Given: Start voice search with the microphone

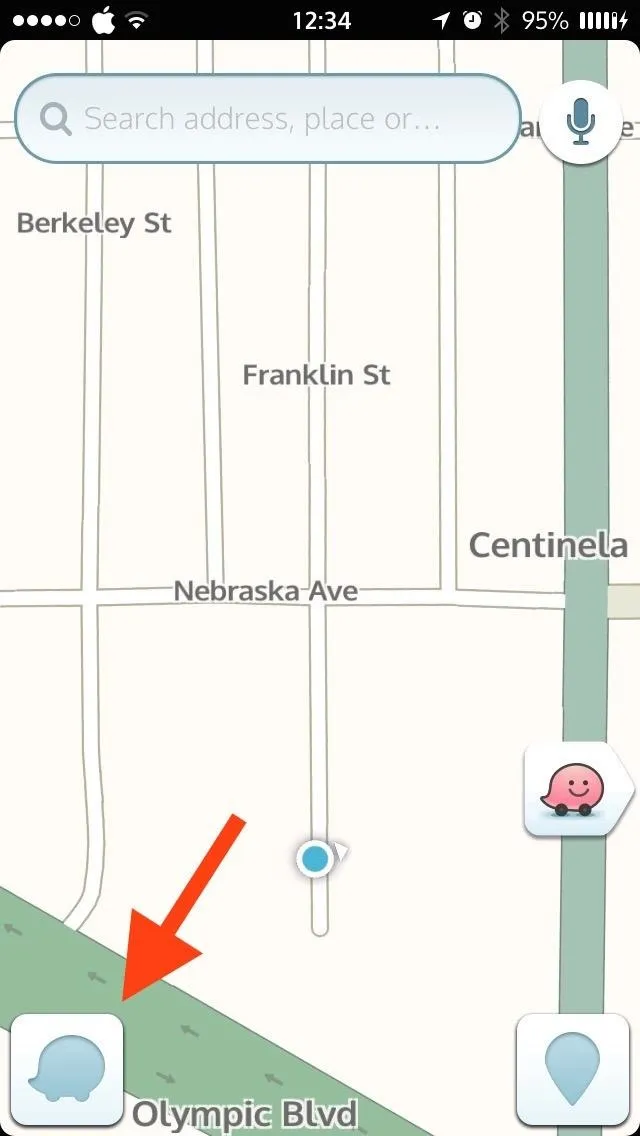Looking at the screenshot, I should coord(581,120).
